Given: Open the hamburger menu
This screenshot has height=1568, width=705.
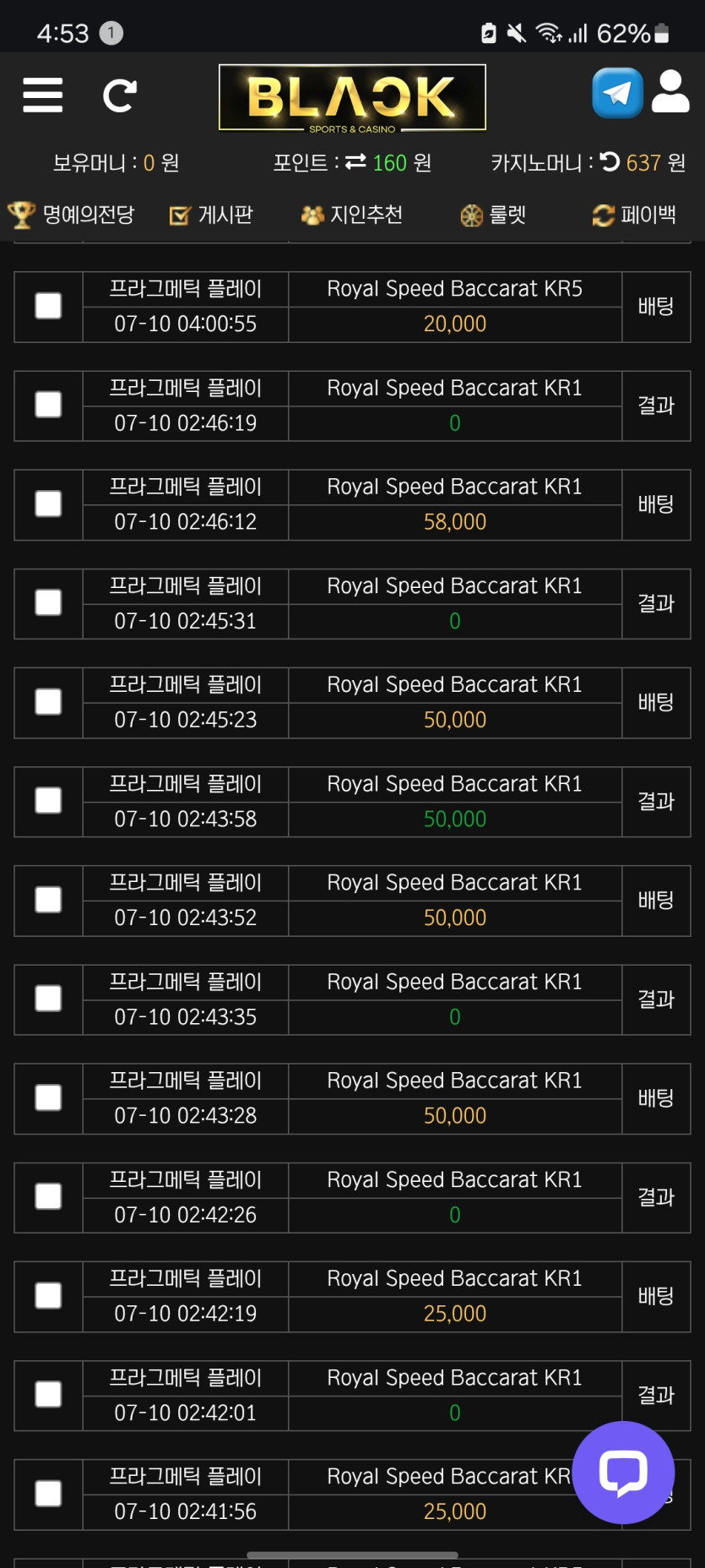Looking at the screenshot, I should tap(43, 95).
